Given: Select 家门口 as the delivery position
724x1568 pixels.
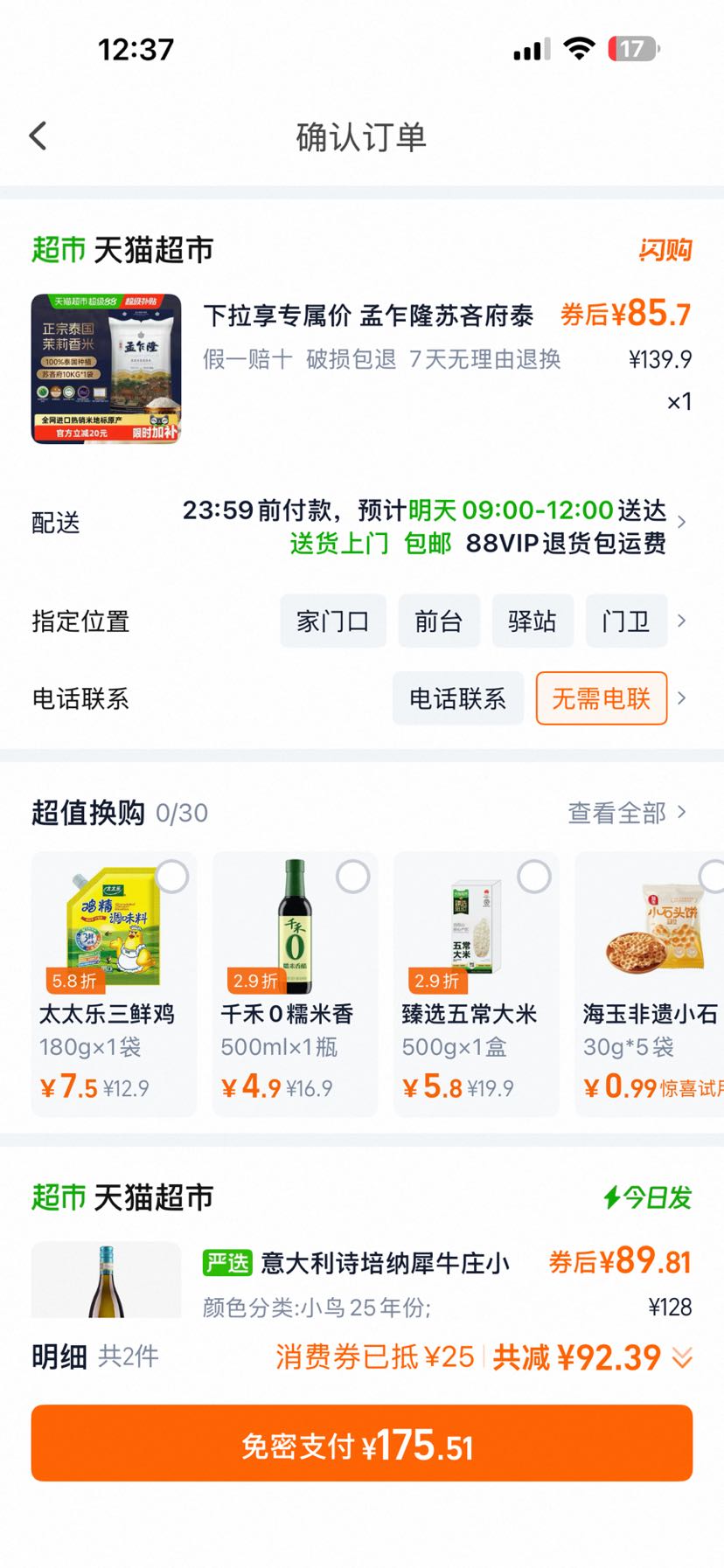Looking at the screenshot, I should pyautogui.click(x=333, y=621).
